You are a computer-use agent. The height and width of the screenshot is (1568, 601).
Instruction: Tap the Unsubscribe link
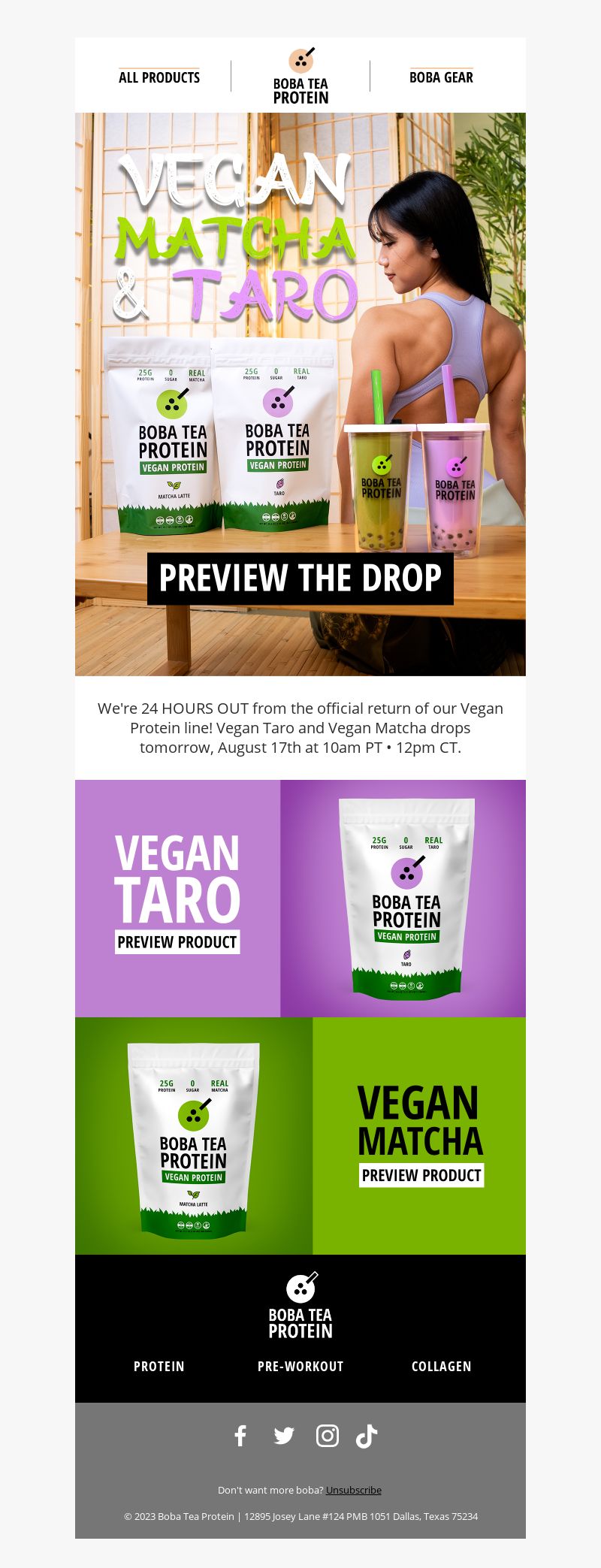pos(354,1490)
